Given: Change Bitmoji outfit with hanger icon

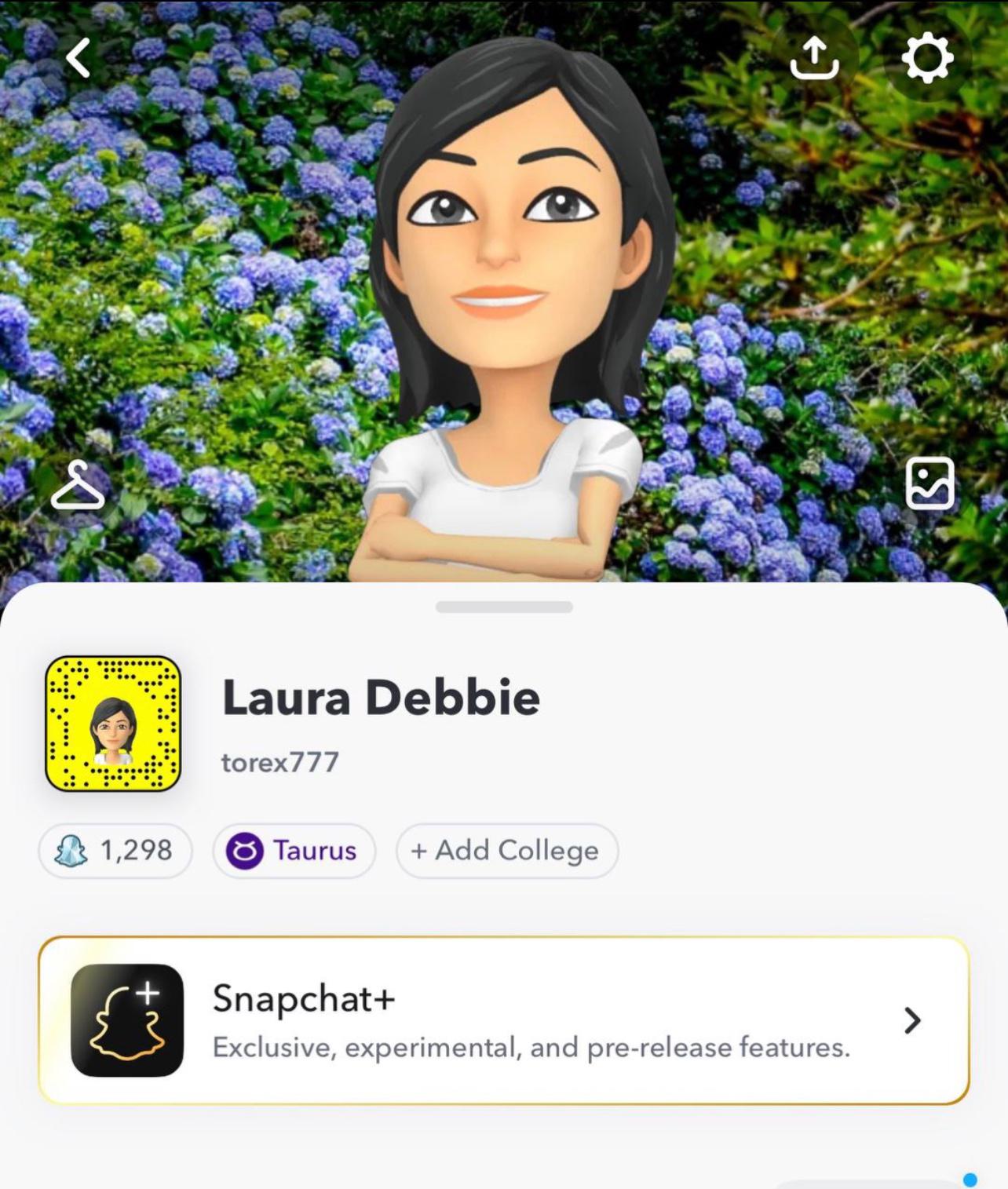Looking at the screenshot, I should tap(78, 486).
